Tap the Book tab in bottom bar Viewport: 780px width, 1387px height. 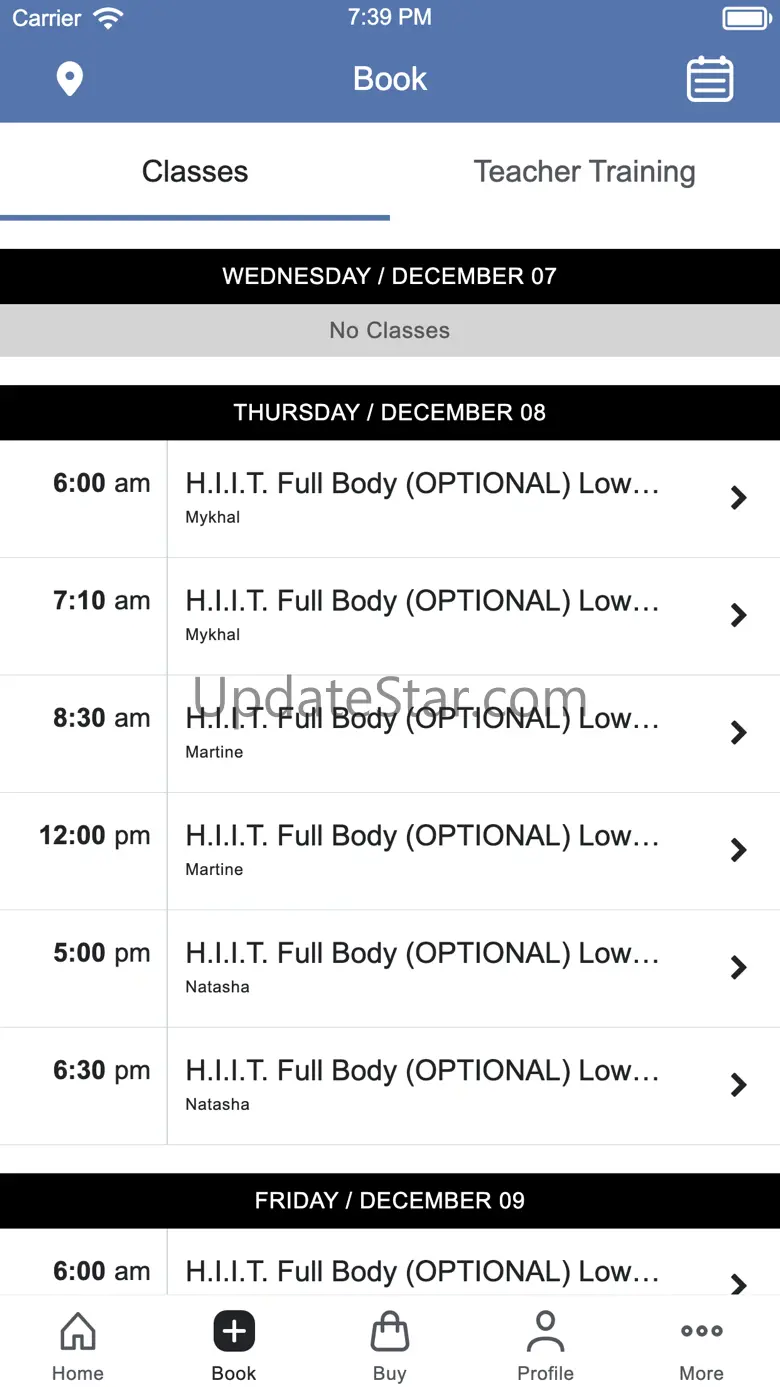click(x=234, y=1346)
